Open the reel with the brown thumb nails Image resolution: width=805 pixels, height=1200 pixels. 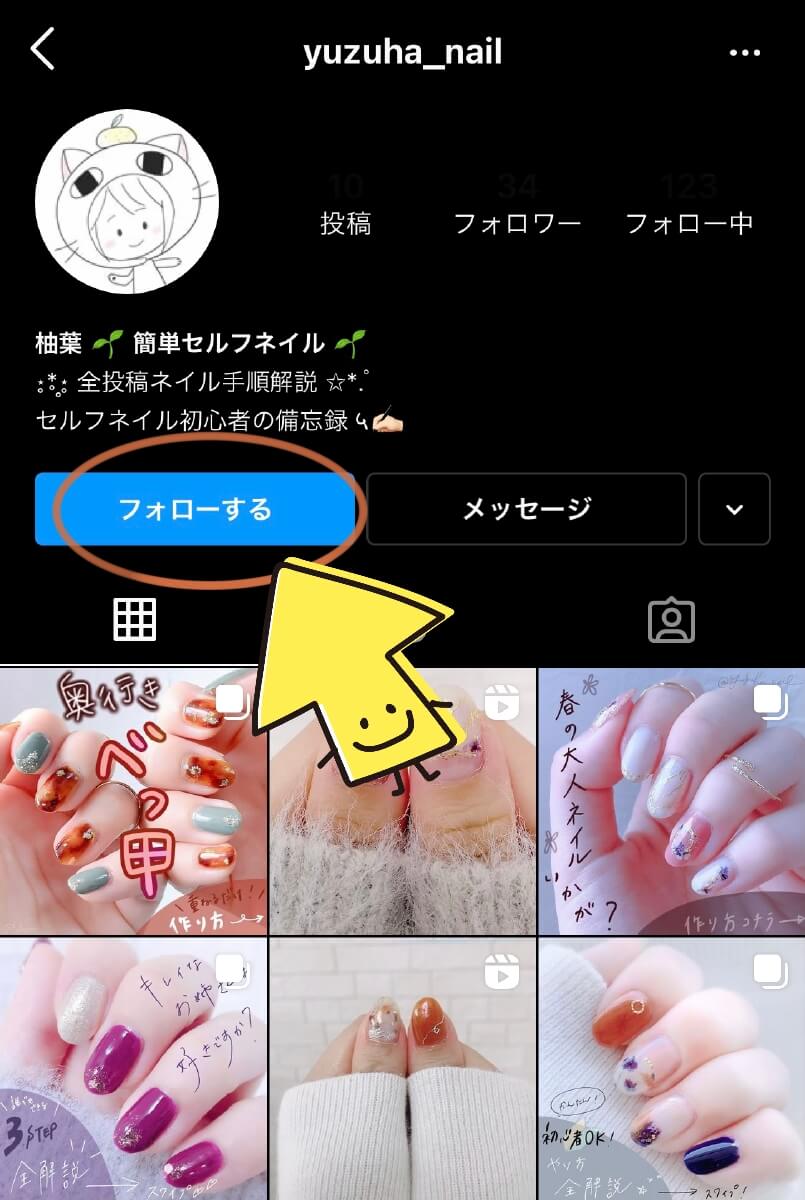pyautogui.click(x=403, y=1070)
